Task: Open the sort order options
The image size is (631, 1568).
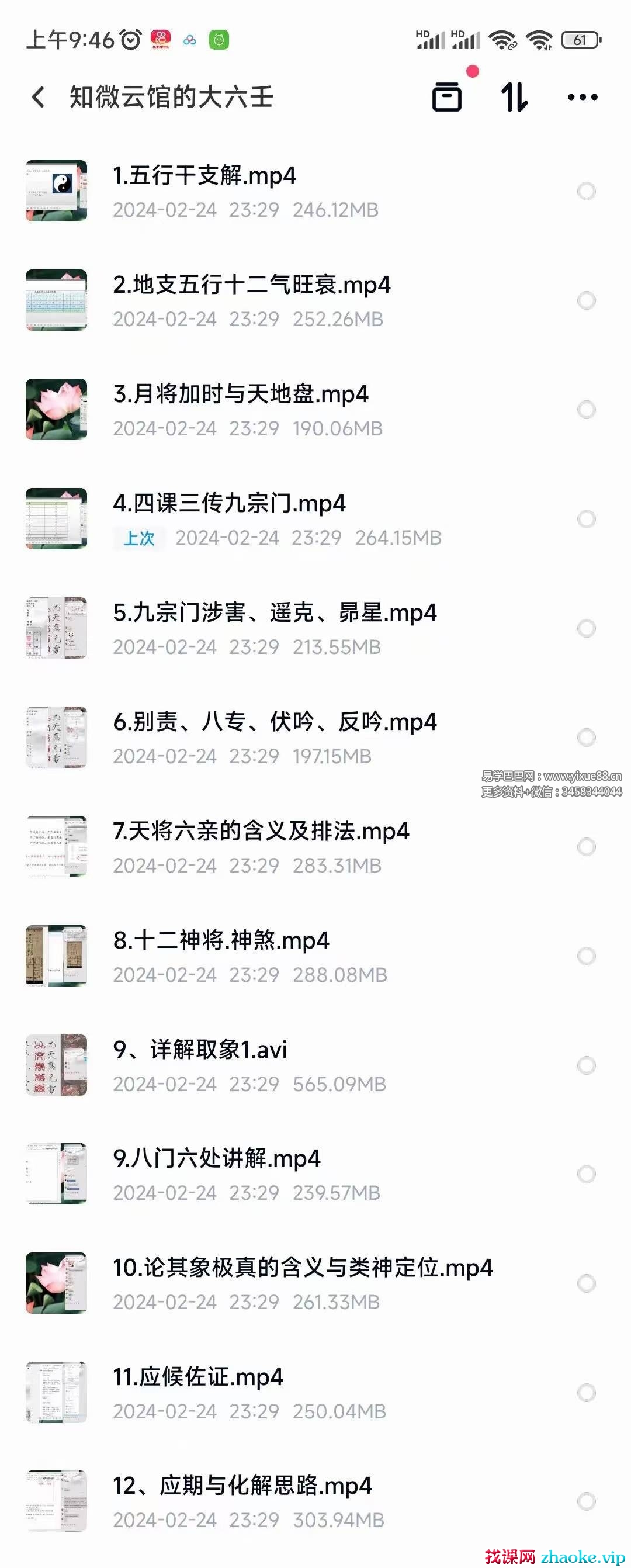Action: [514, 97]
